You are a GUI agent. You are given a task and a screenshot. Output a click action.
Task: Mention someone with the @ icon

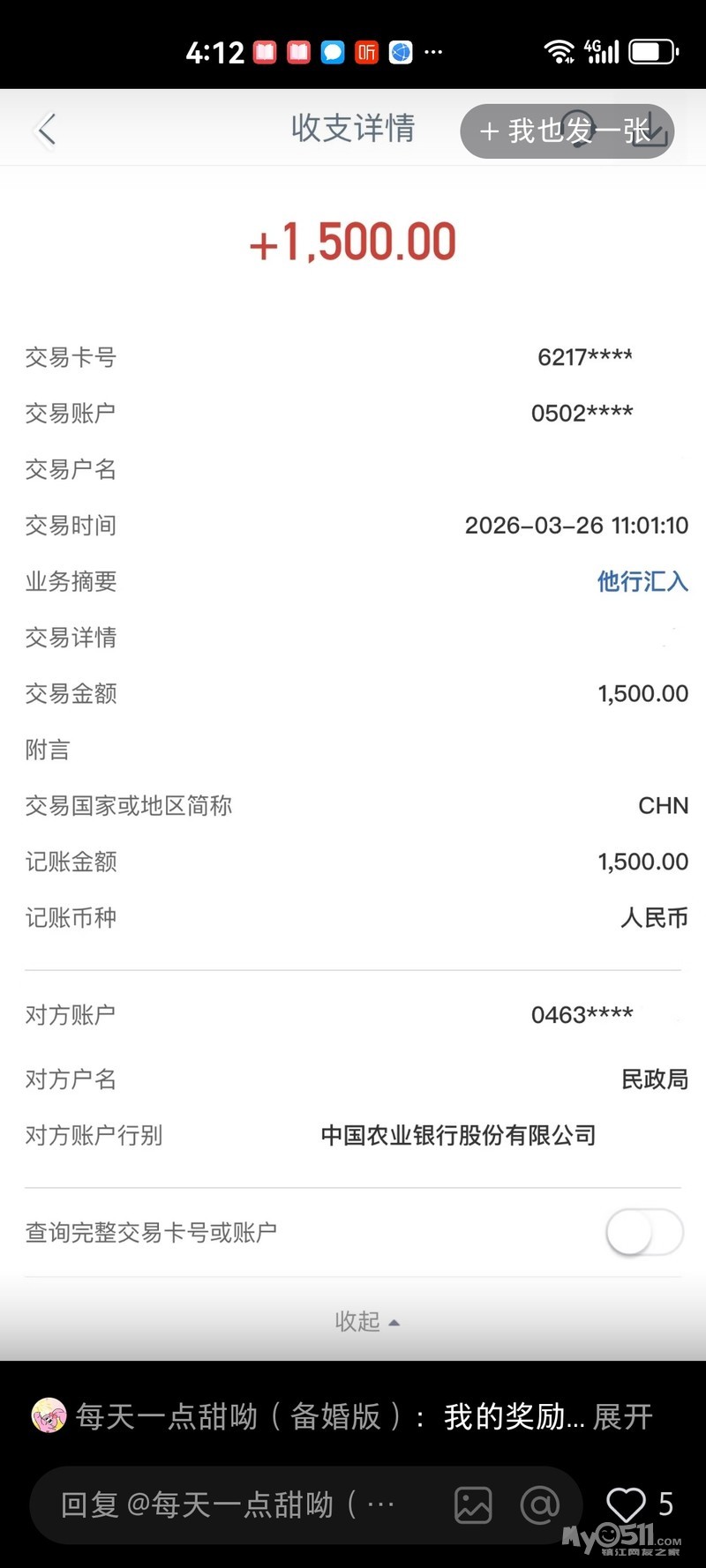pos(540,1505)
